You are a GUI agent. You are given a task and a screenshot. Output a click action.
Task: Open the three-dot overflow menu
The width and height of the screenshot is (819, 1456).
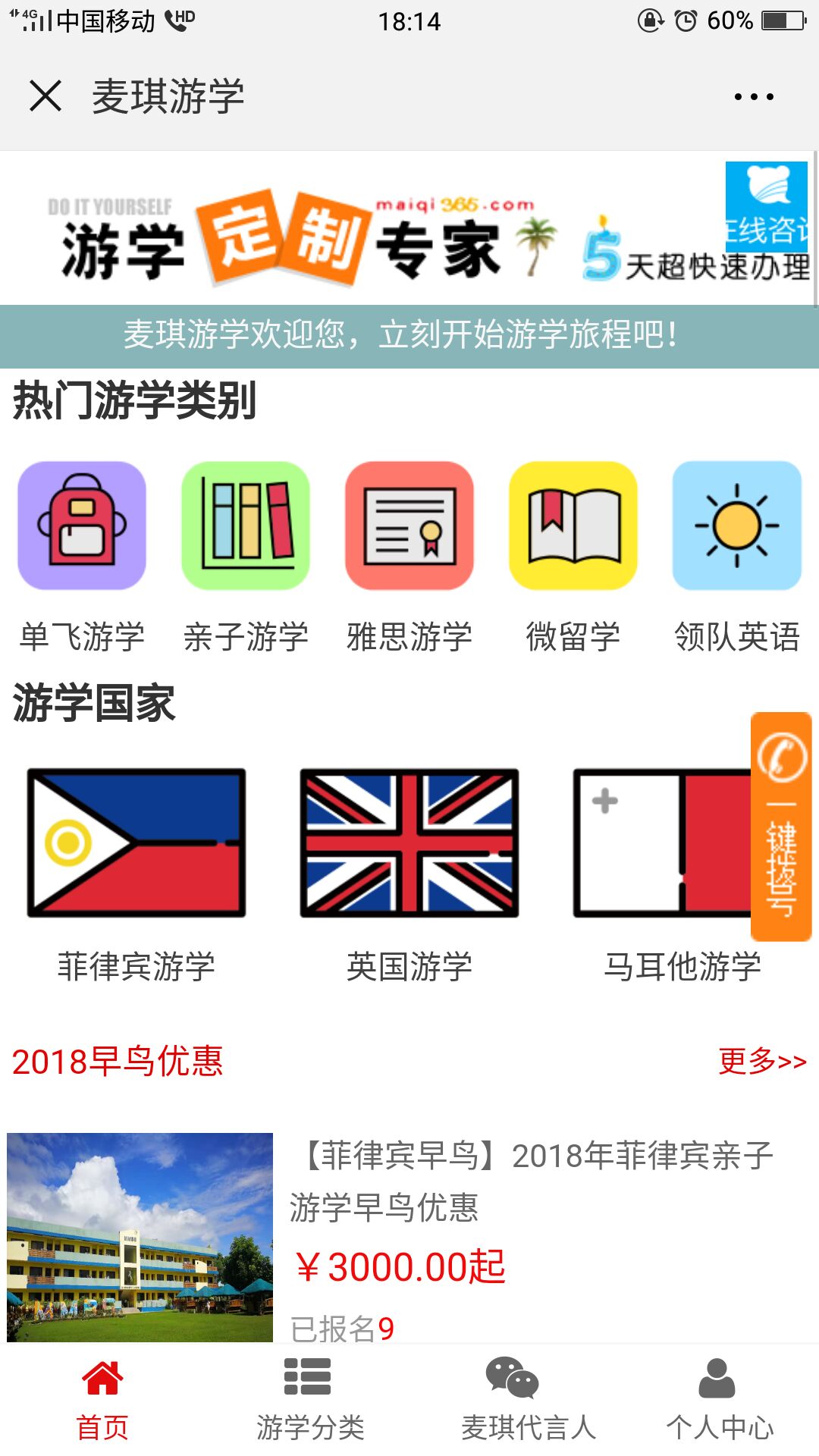coord(753,96)
